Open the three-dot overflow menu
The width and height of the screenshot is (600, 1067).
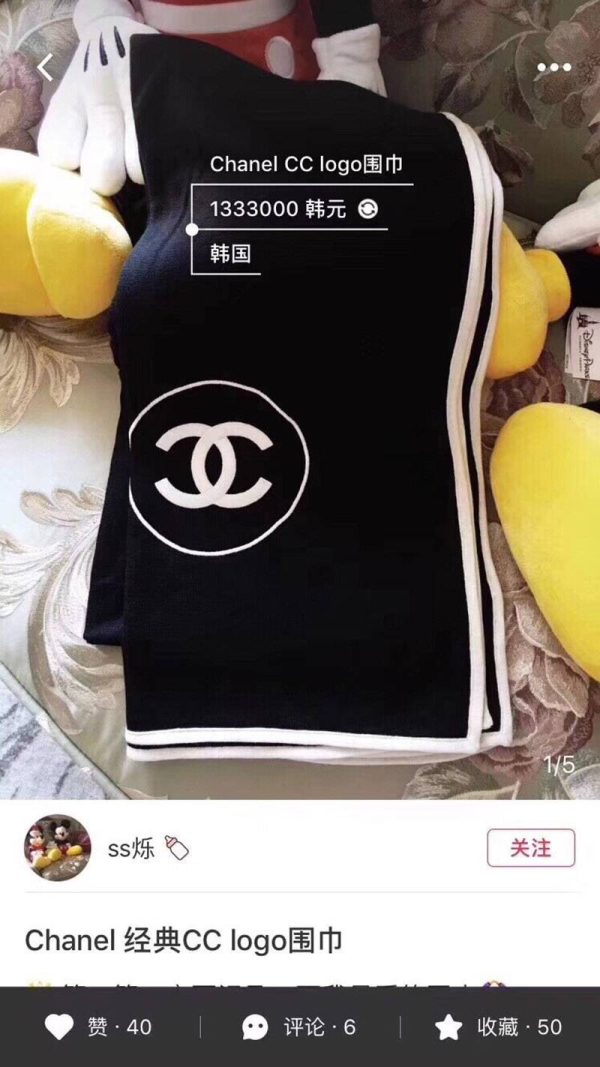[x=553, y=68]
